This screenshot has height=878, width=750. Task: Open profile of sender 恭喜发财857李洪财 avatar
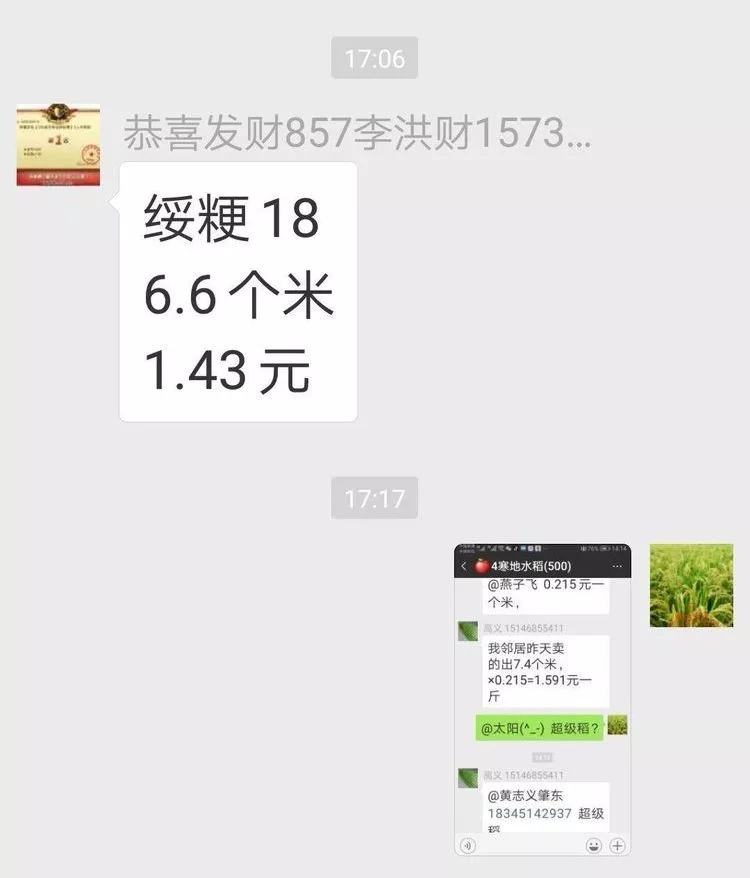pyautogui.click(x=58, y=144)
